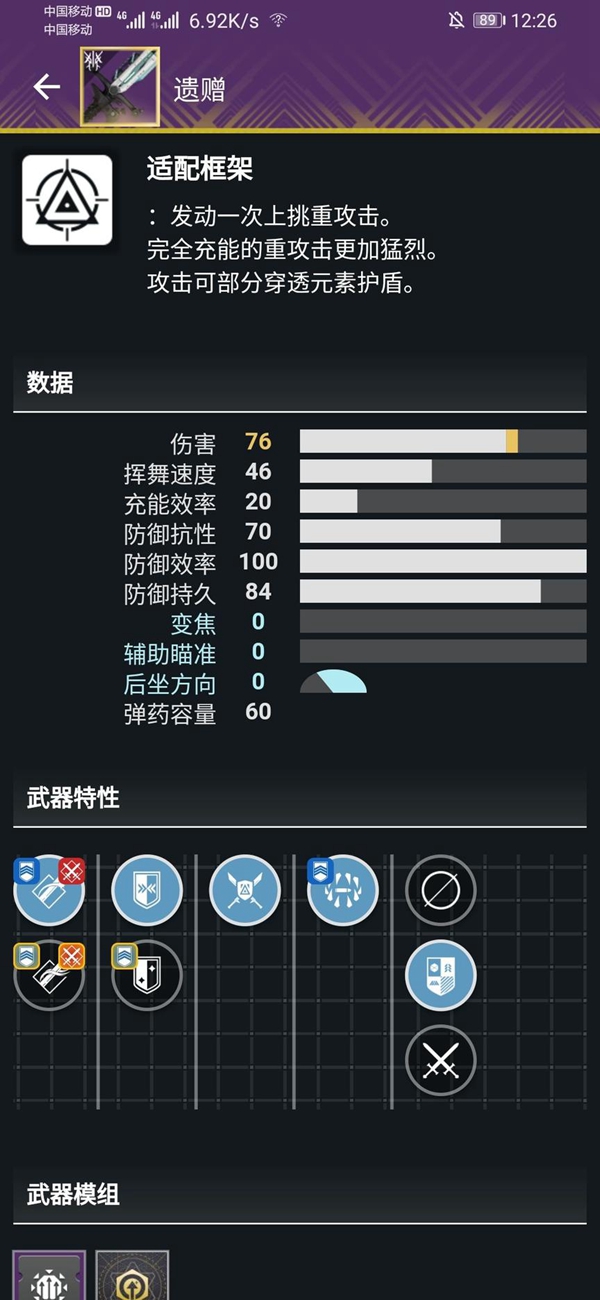Select the highlighted shield emblem perk in last column

[x=441, y=975]
